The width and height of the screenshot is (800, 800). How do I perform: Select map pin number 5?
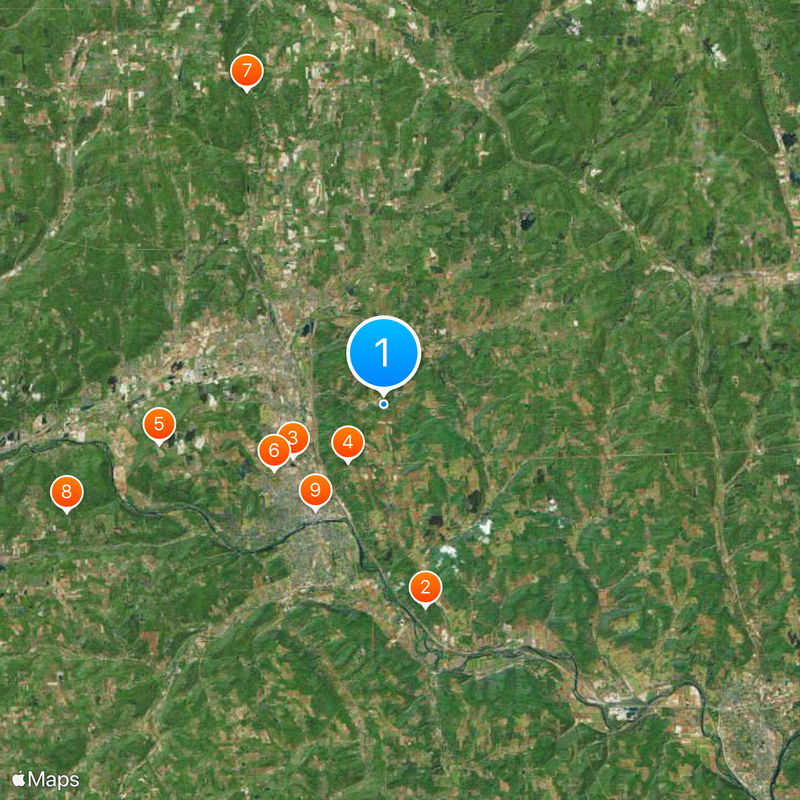click(x=158, y=424)
